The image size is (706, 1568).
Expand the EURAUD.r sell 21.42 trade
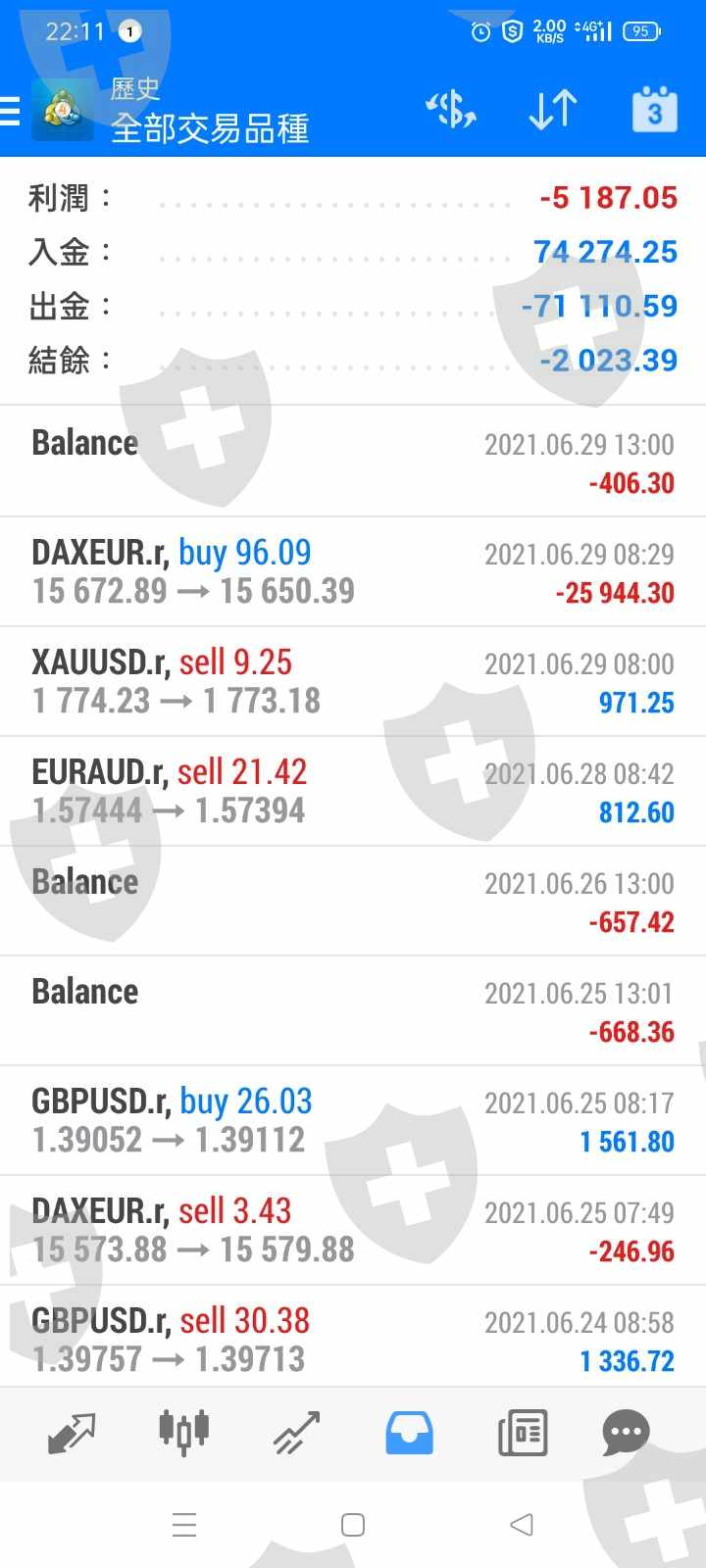coord(353,792)
